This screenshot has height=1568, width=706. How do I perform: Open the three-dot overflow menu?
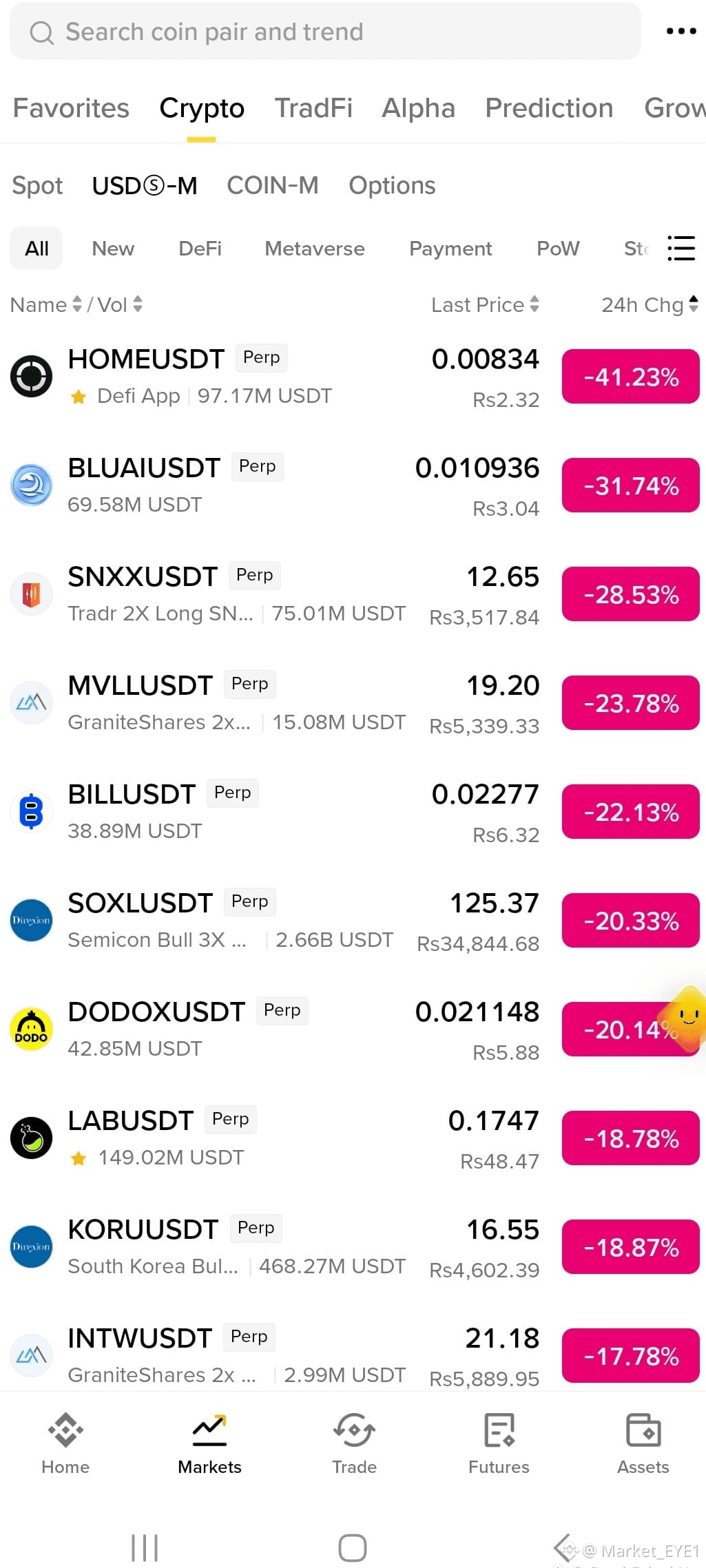[x=681, y=31]
